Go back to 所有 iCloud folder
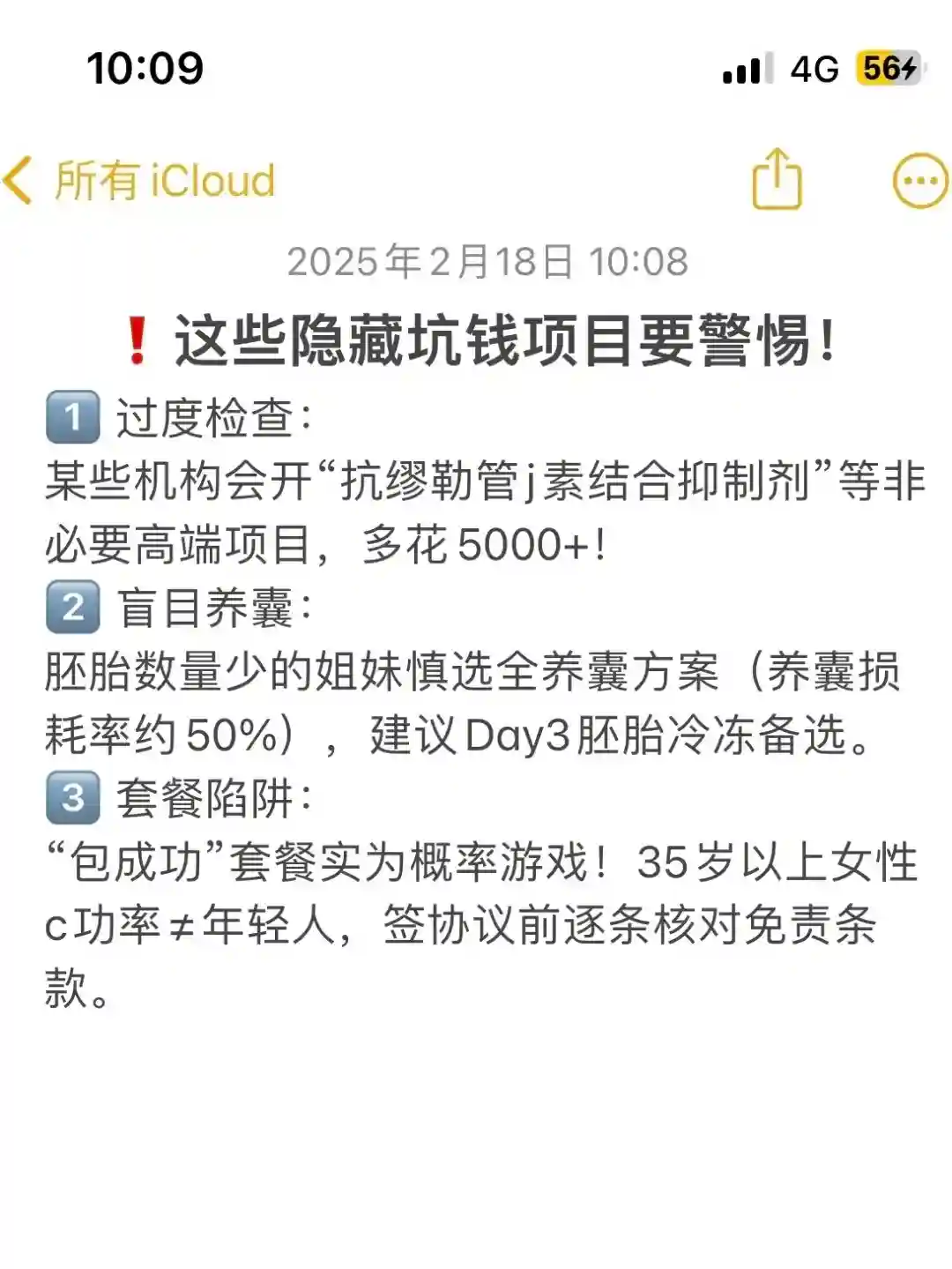 point(141,181)
